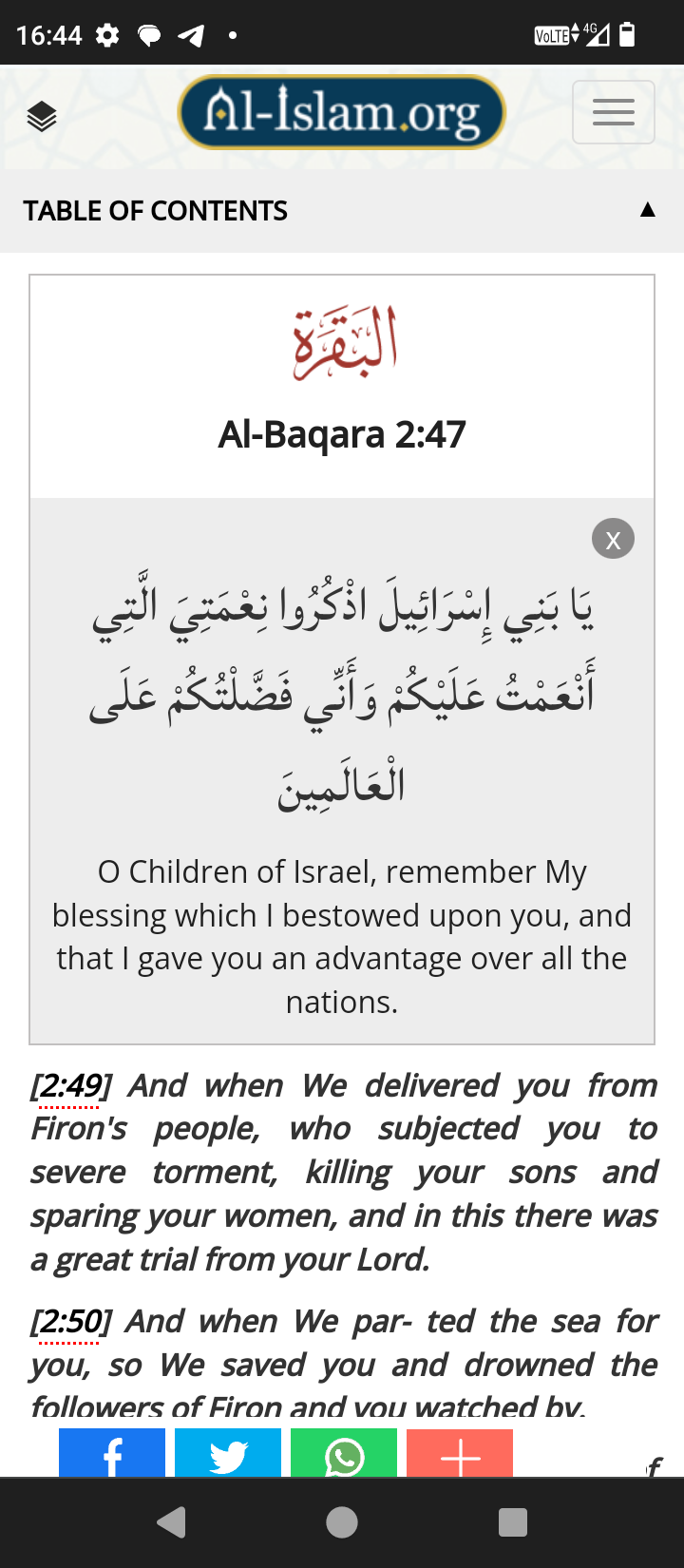Image resolution: width=684 pixels, height=1568 pixels.
Task: Share this page on Facebook
Action: click(x=112, y=1453)
